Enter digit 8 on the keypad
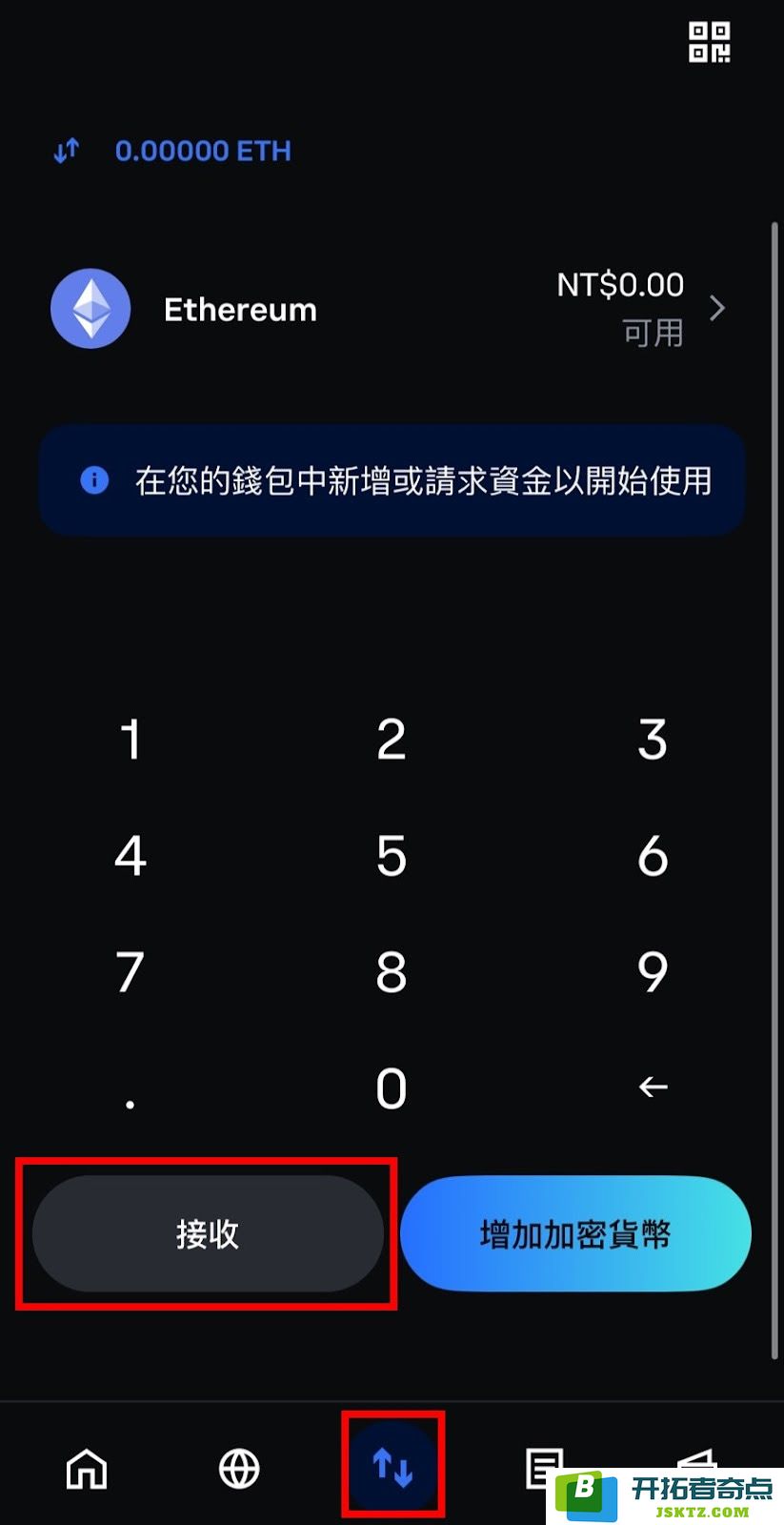 [x=392, y=972]
